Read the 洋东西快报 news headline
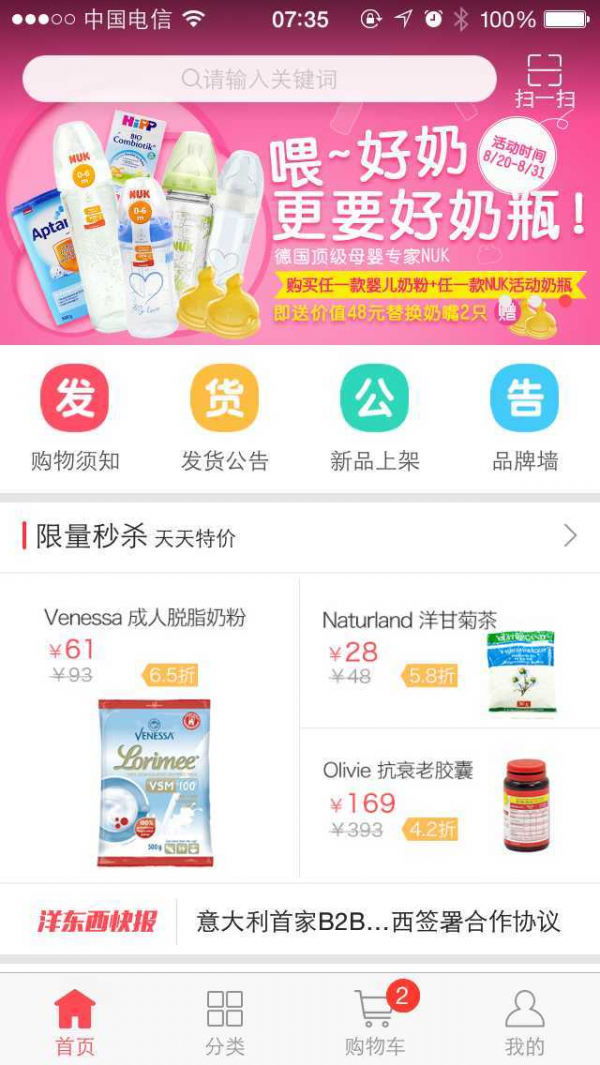The width and height of the screenshot is (600, 1065). point(378,921)
